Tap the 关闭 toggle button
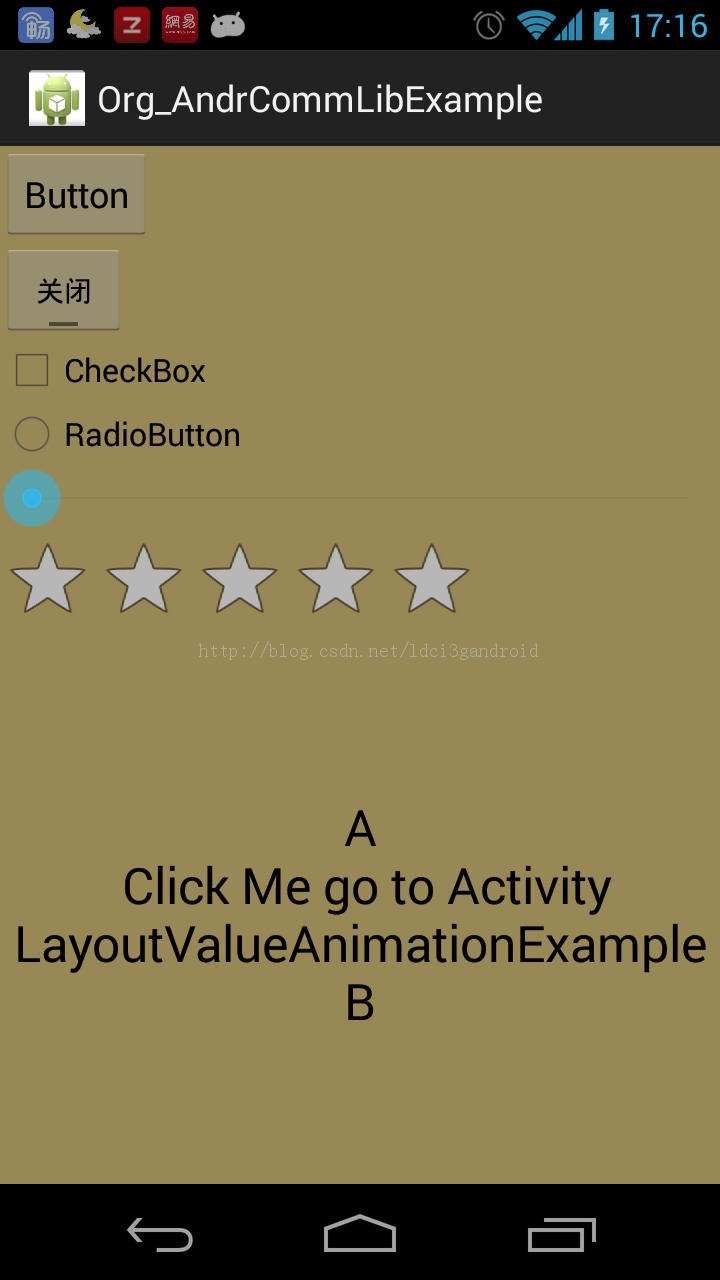720x1280 pixels. (64, 291)
